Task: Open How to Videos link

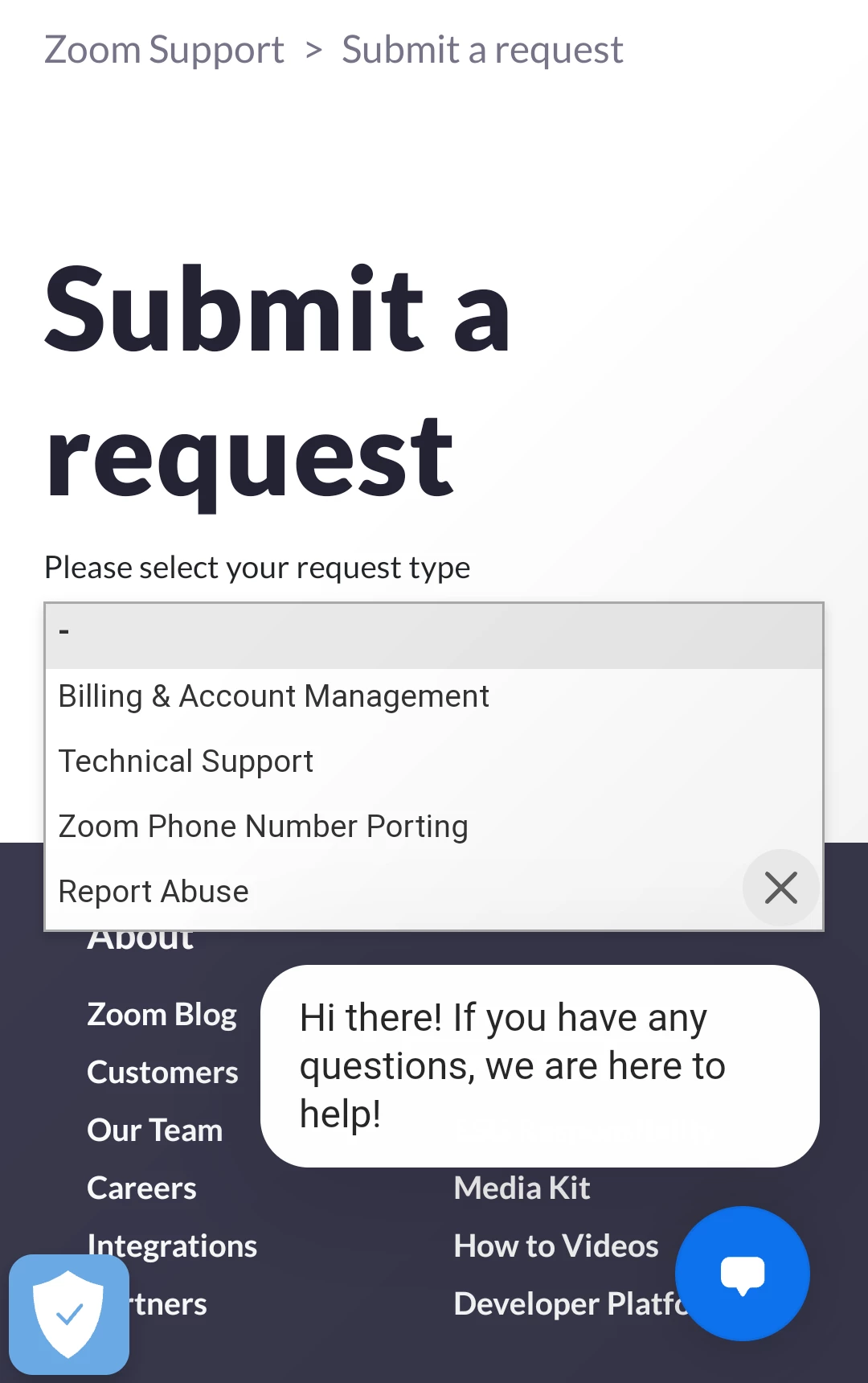Action: tap(555, 1246)
